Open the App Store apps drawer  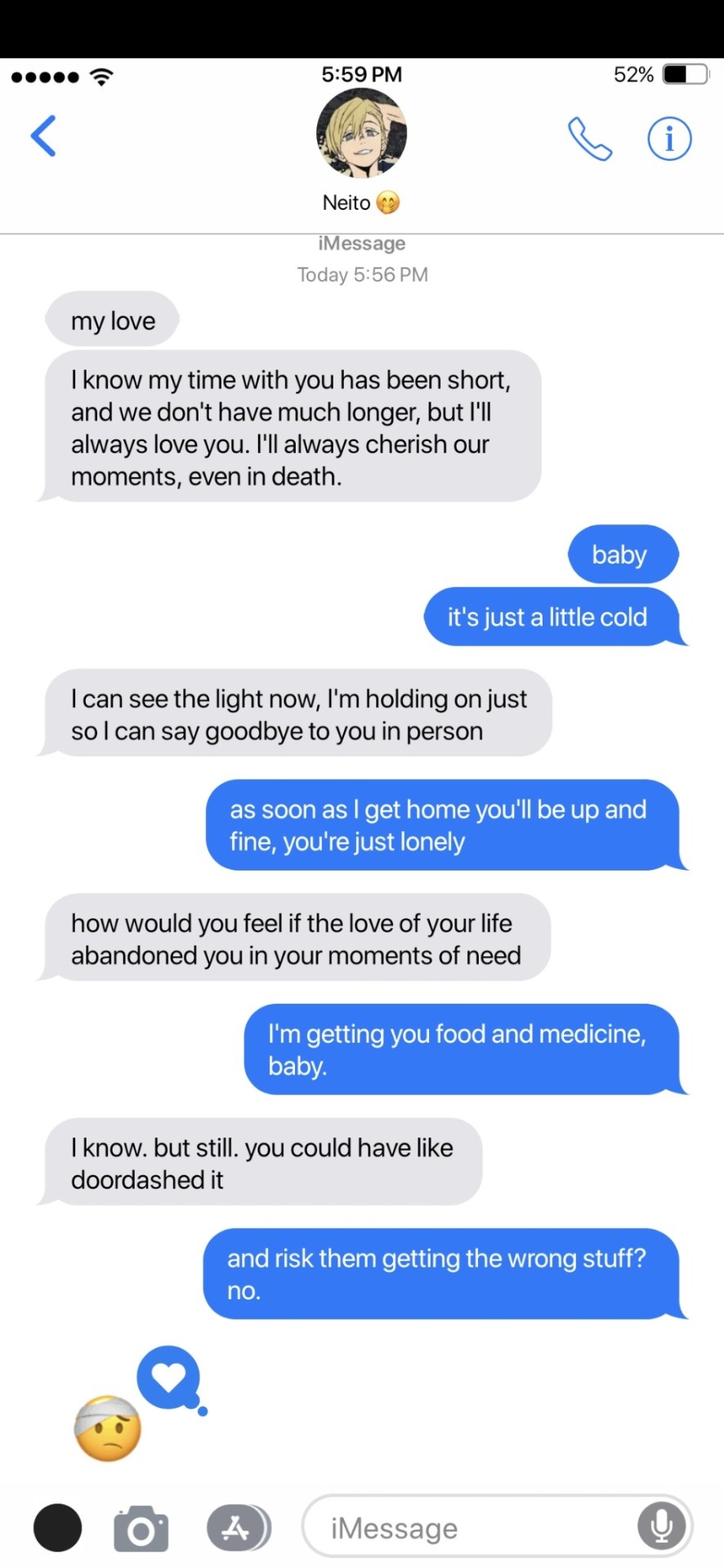tap(238, 1528)
